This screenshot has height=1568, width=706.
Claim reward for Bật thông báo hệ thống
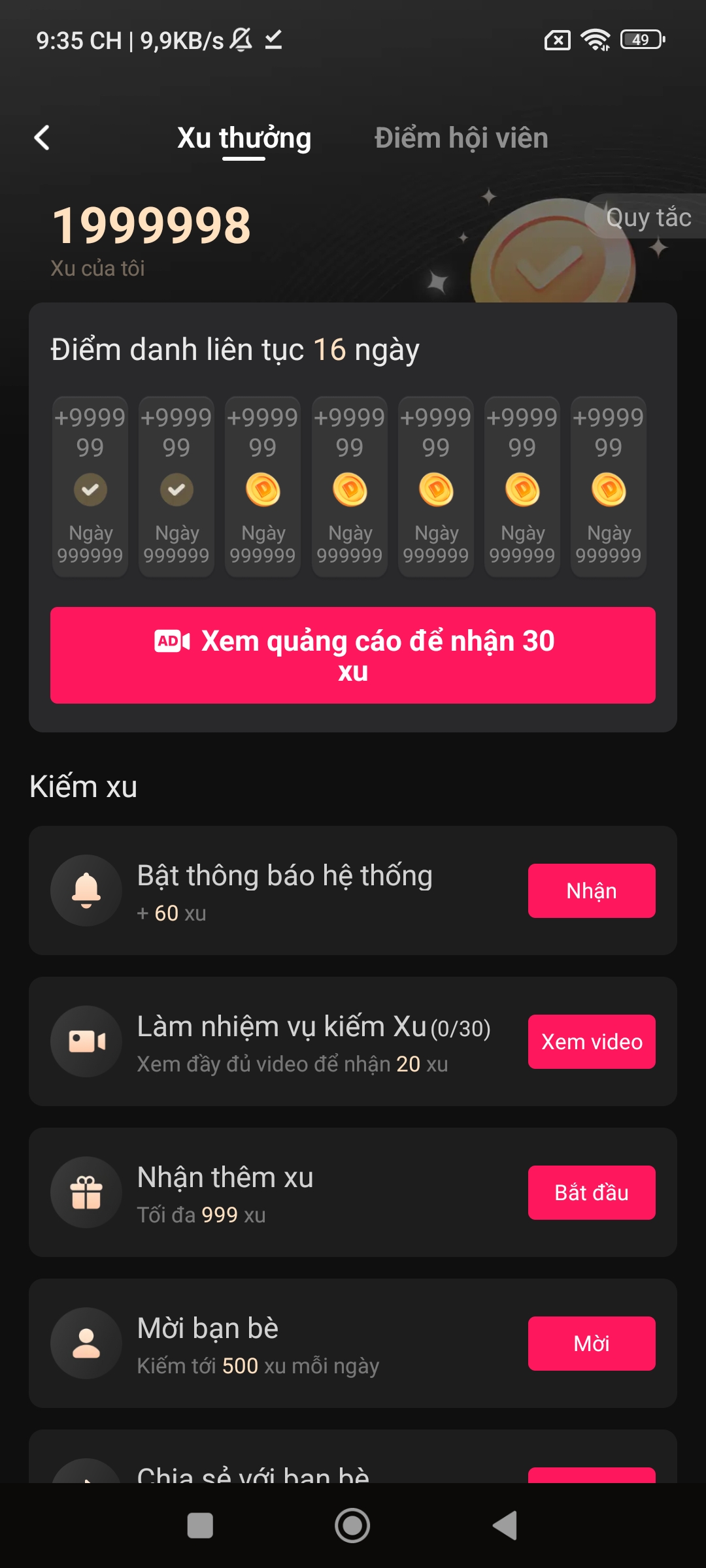click(592, 890)
